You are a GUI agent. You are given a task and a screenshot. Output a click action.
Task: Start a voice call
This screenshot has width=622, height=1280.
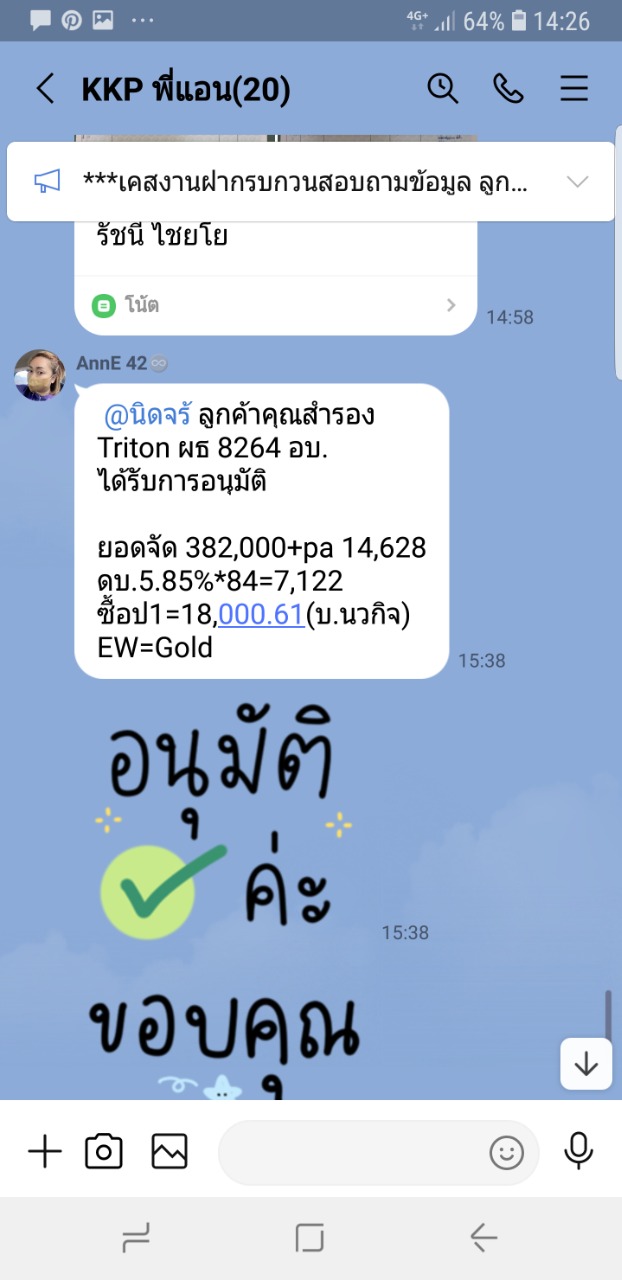[x=508, y=89]
